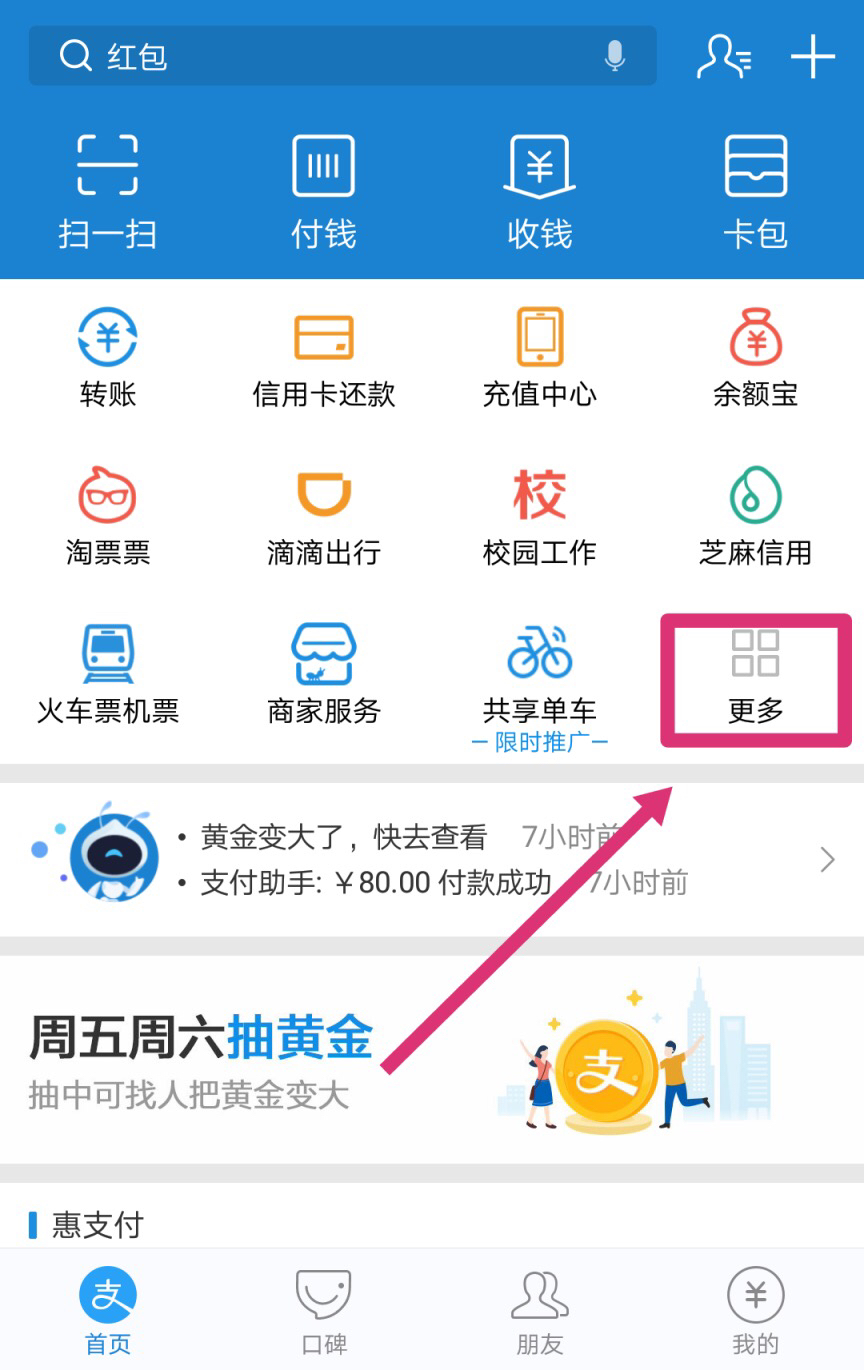Viewport: 864px width, 1370px height.
Task: Select the 付钱 Pay icon
Action: pyautogui.click(x=323, y=185)
